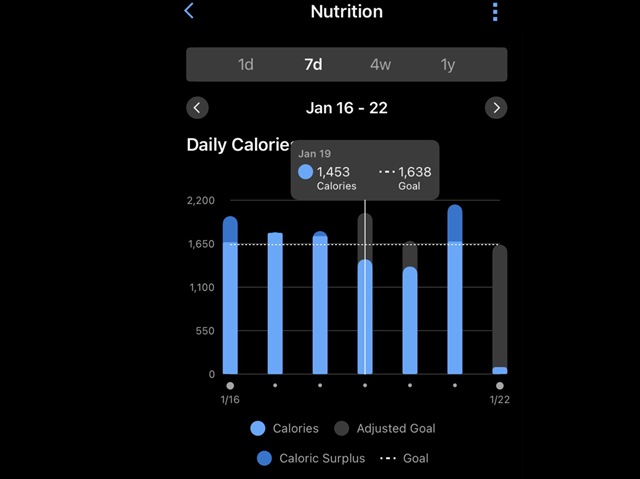Go to the week before Jan 16 - 22
Viewport: 640px width, 479px height.
[198, 108]
